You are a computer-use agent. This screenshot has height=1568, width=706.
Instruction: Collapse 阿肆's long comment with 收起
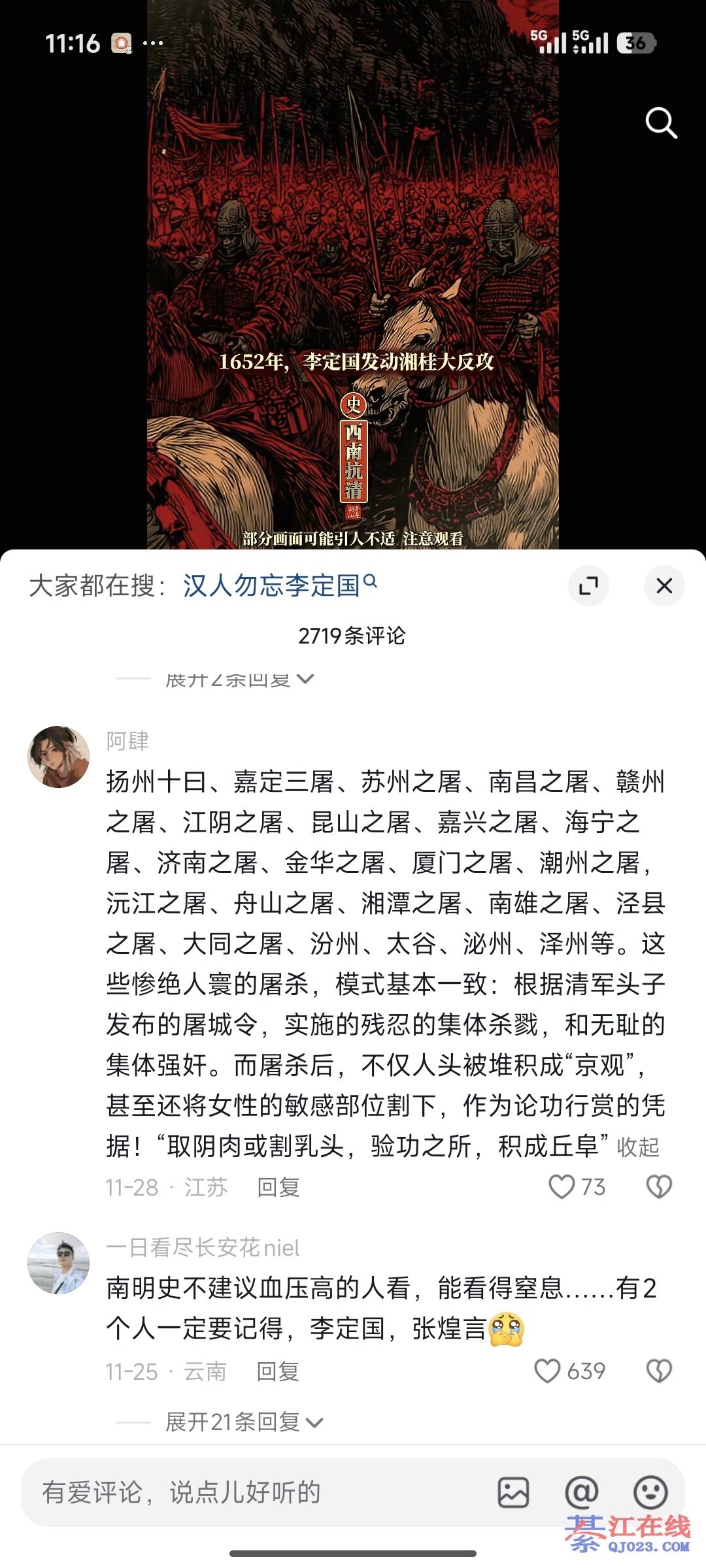pyautogui.click(x=637, y=1147)
